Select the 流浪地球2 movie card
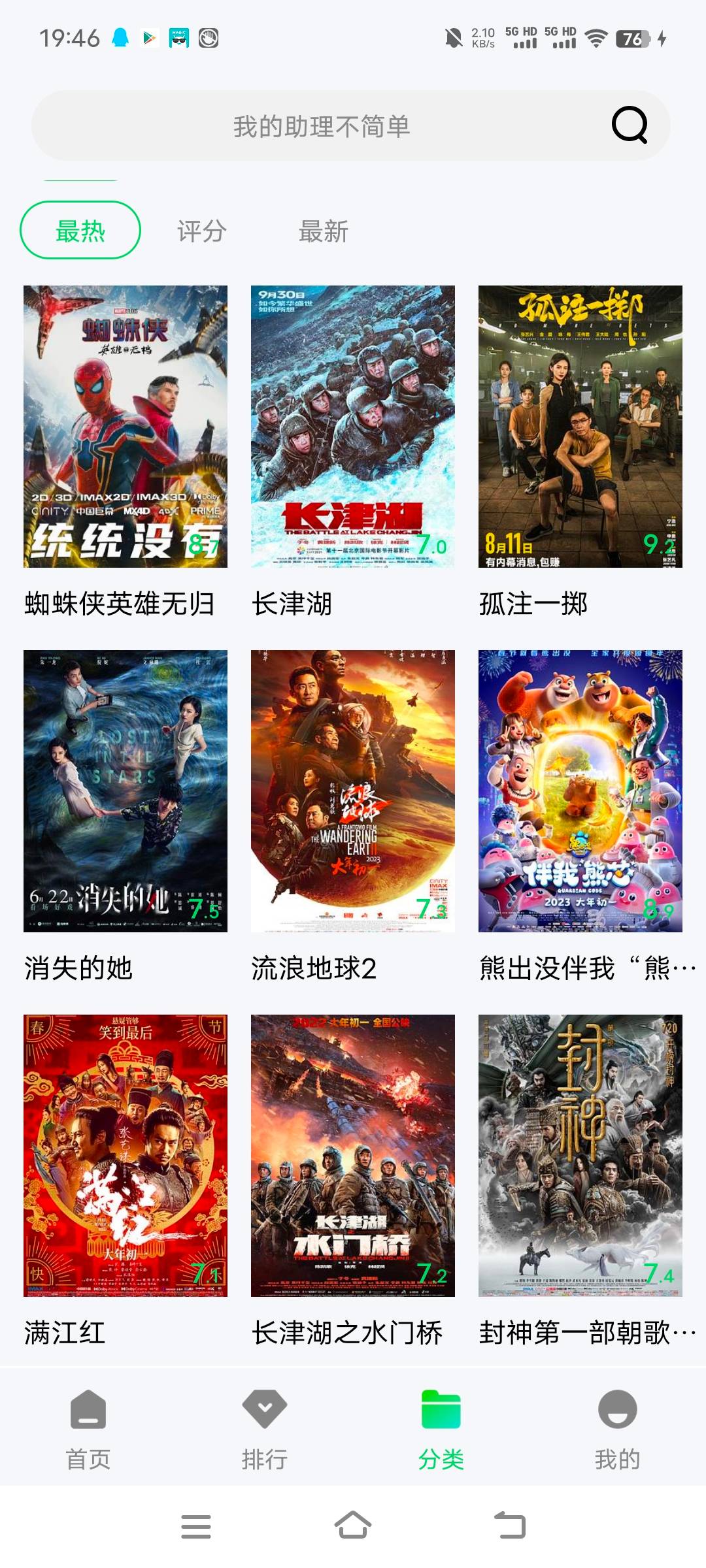The height and width of the screenshot is (1568, 706). point(353,791)
